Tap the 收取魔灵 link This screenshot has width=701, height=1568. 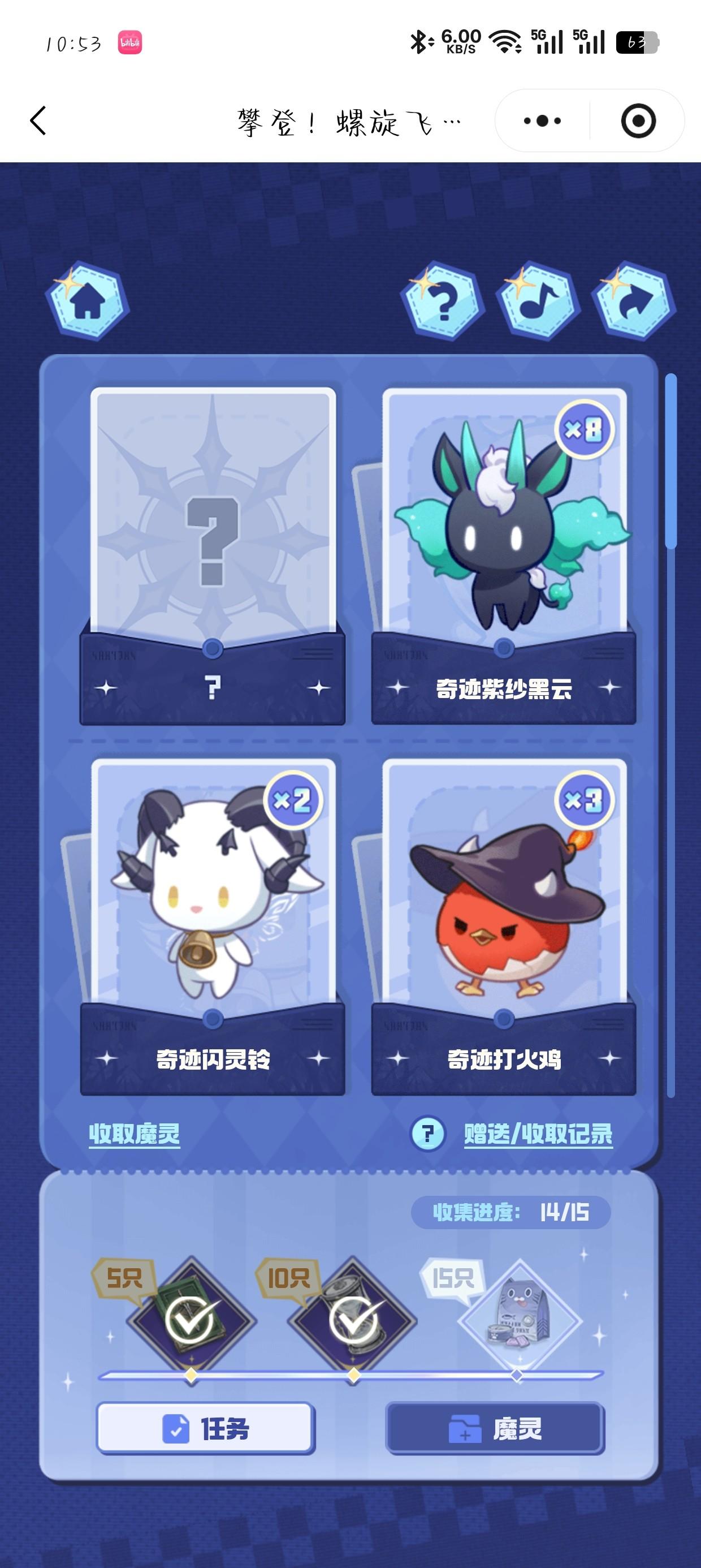click(135, 1134)
